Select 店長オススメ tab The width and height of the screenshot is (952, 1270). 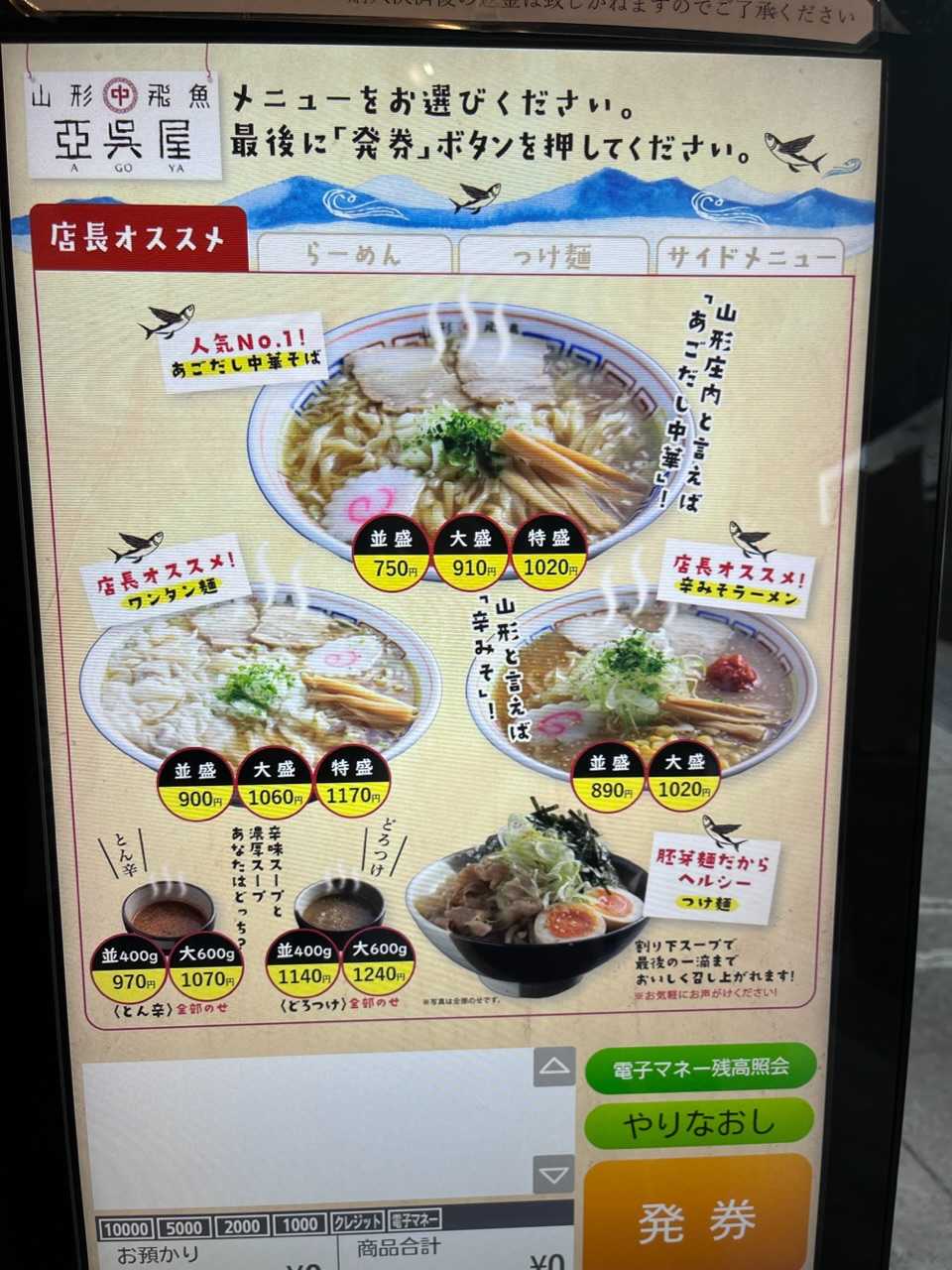pyautogui.click(x=138, y=239)
